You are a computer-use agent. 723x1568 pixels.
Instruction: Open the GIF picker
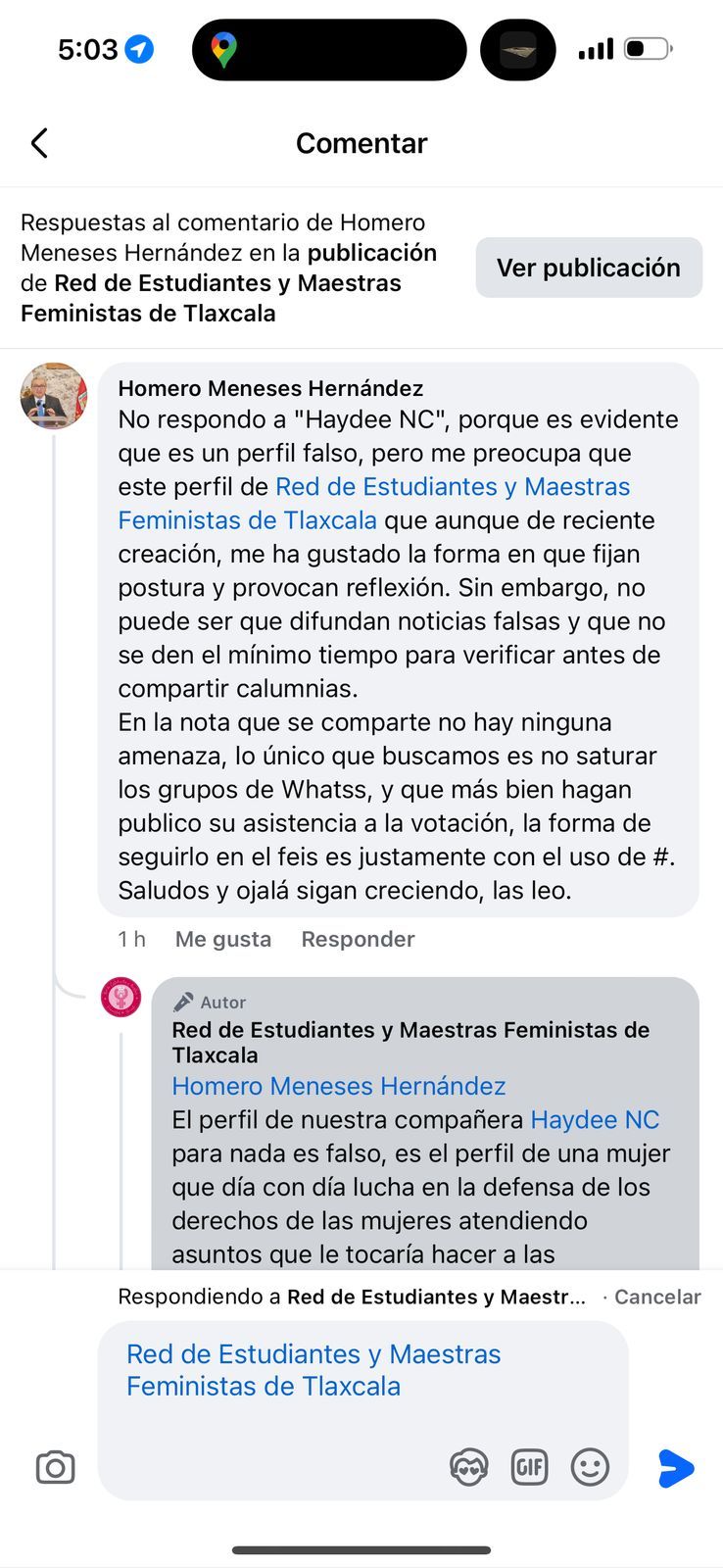[x=529, y=1467]
